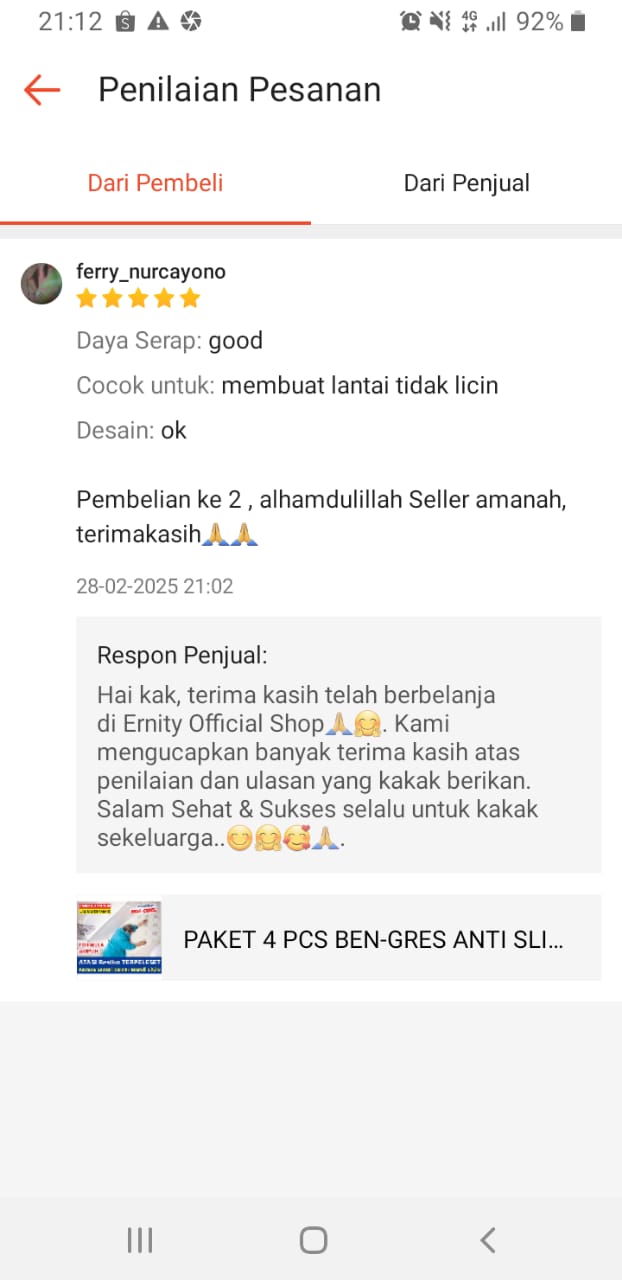Open the PAKET 4 PCS BEN-GRES product
The width and height of the screenshot is (622, 1280).
[338, 938]
